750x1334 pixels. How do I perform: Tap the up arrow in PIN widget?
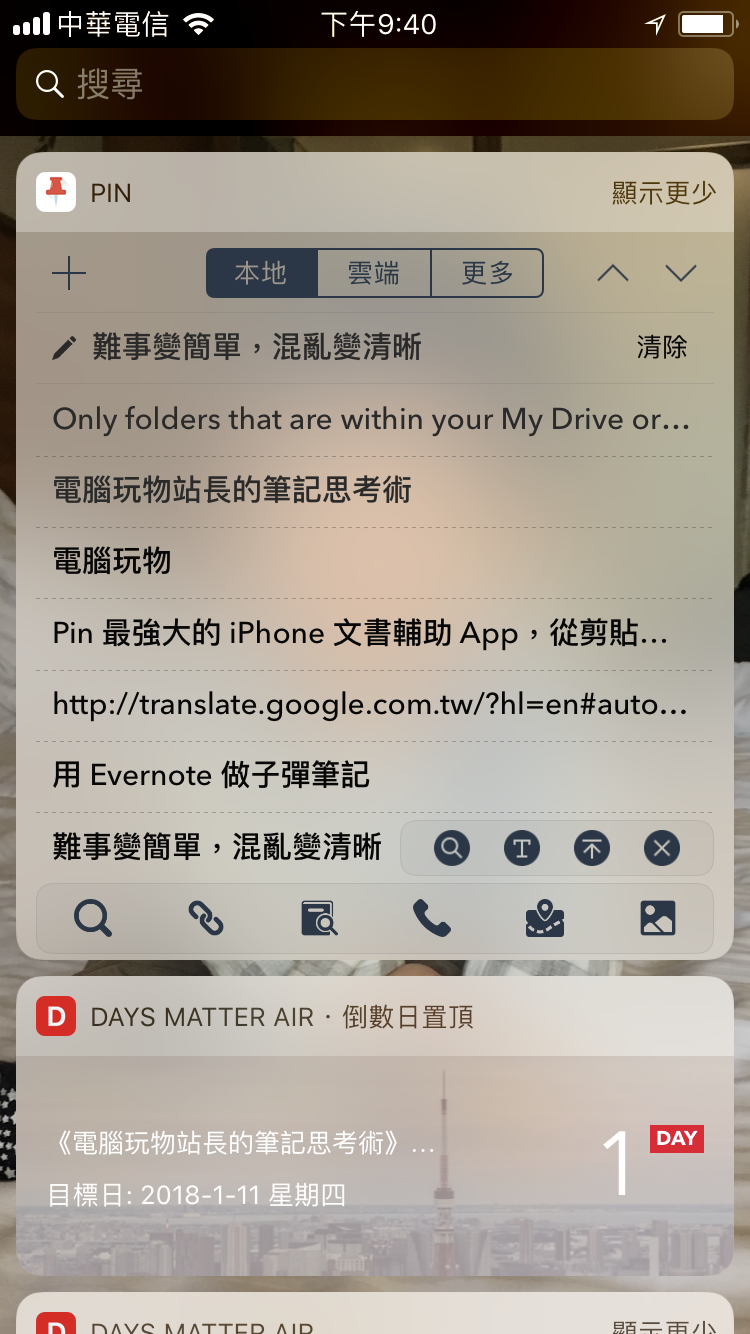click(x=613, y=273)
